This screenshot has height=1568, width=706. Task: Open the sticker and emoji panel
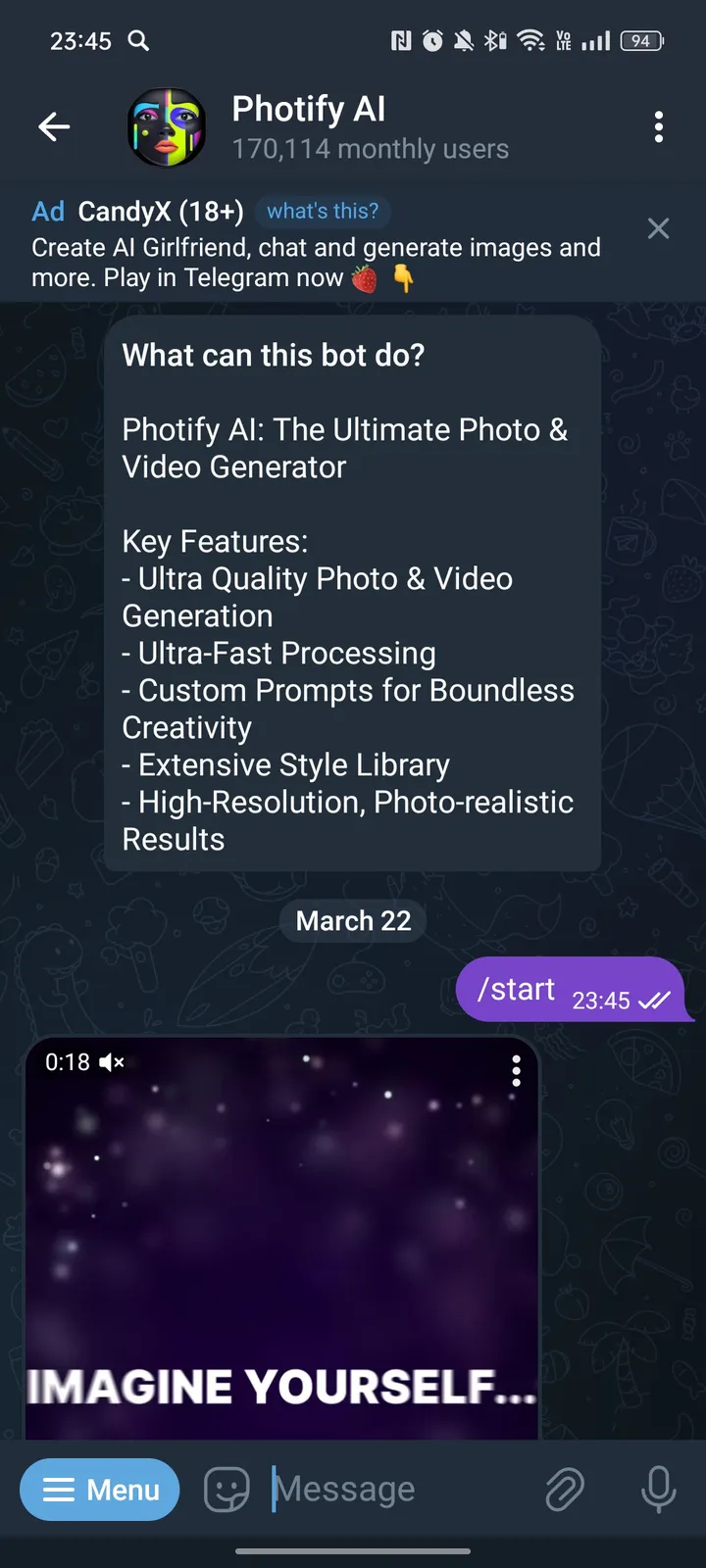point(227,1490)
